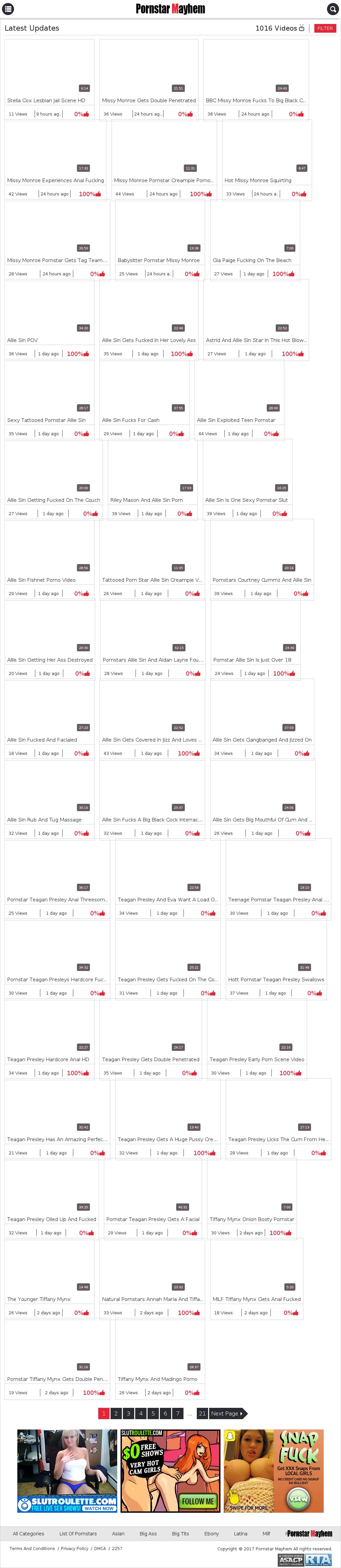Open the search icon in header

[x=333, y=9]
